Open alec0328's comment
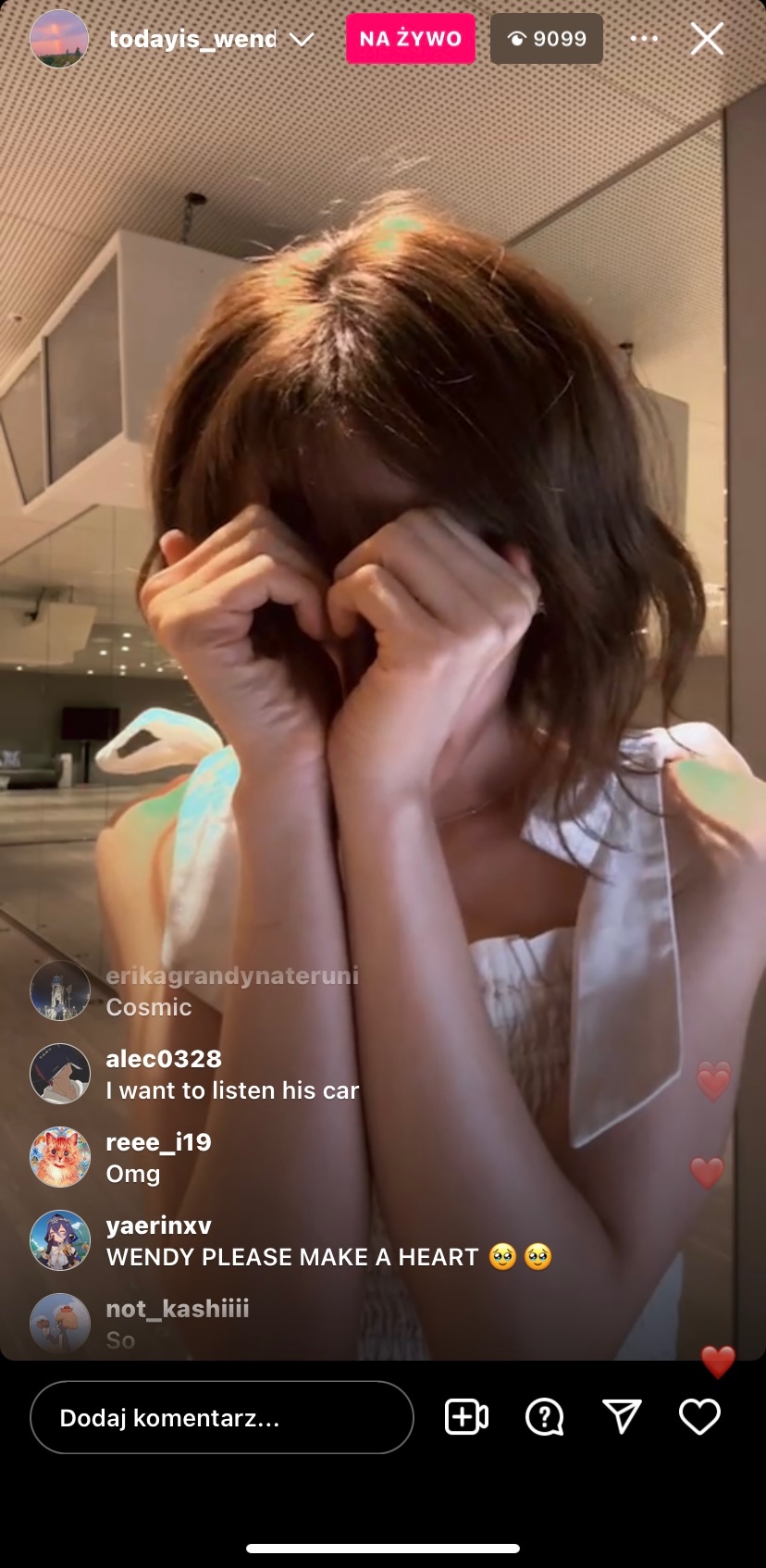 point(231,1075)
